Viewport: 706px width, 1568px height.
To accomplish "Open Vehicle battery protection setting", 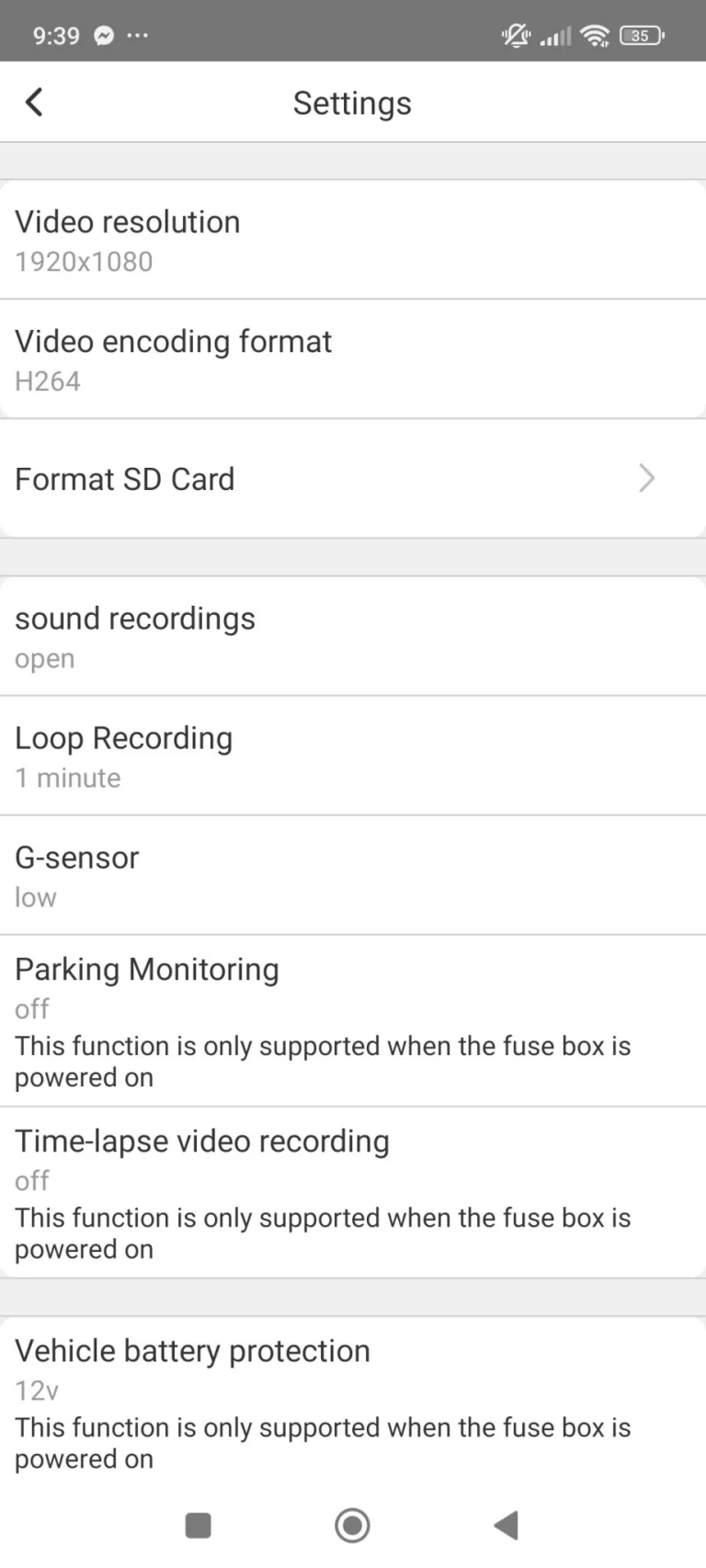I will (x=353, y=1402).
